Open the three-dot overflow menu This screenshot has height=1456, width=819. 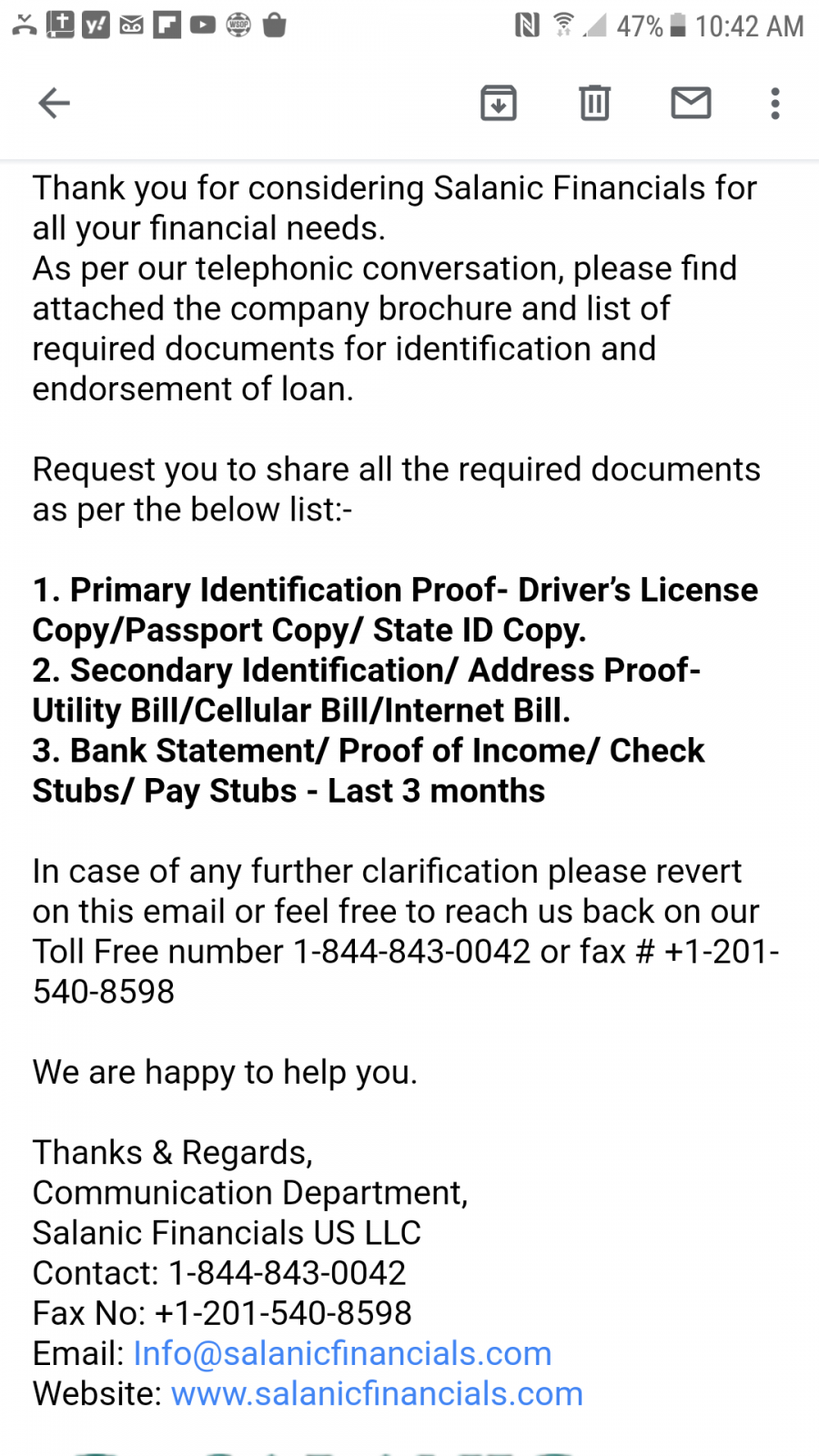click(x=775, y=103)
